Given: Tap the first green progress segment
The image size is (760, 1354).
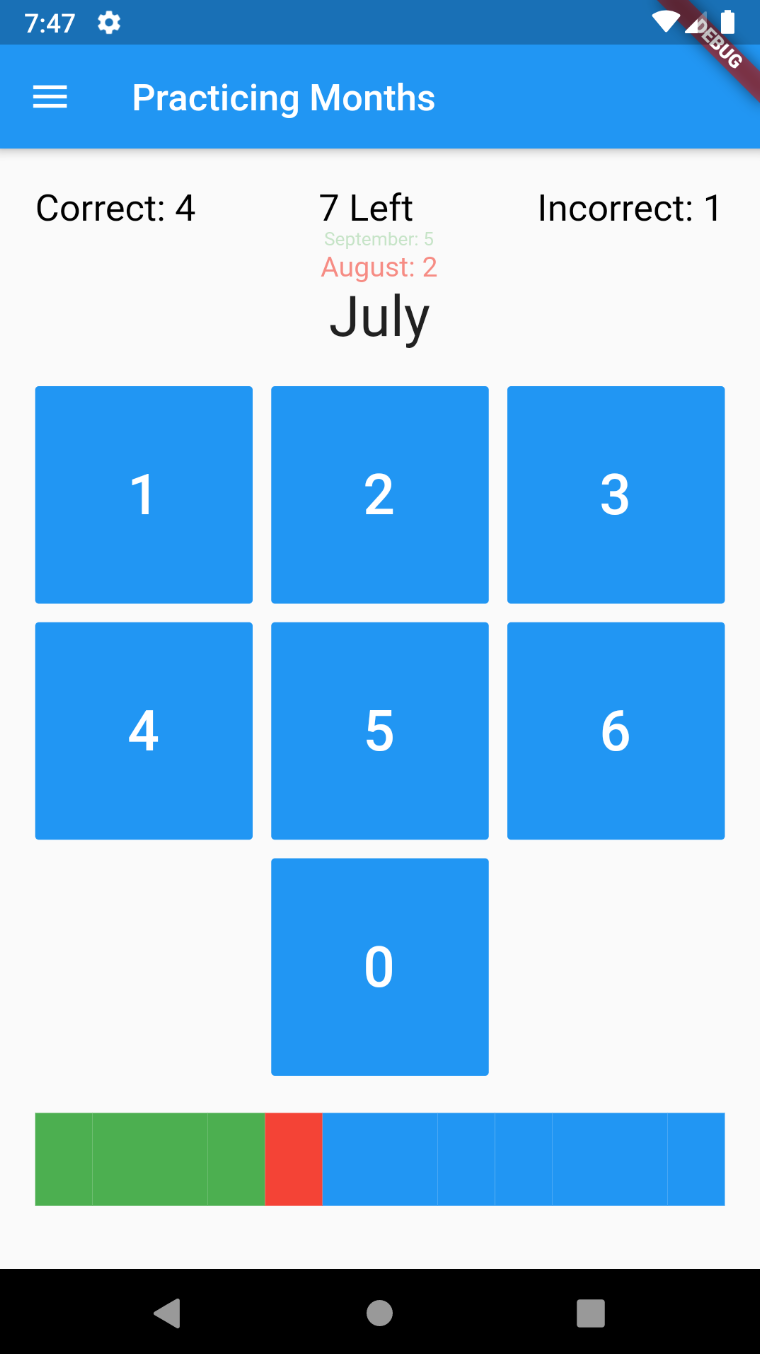Looking at the screenshot, I should click(63, 1158).
